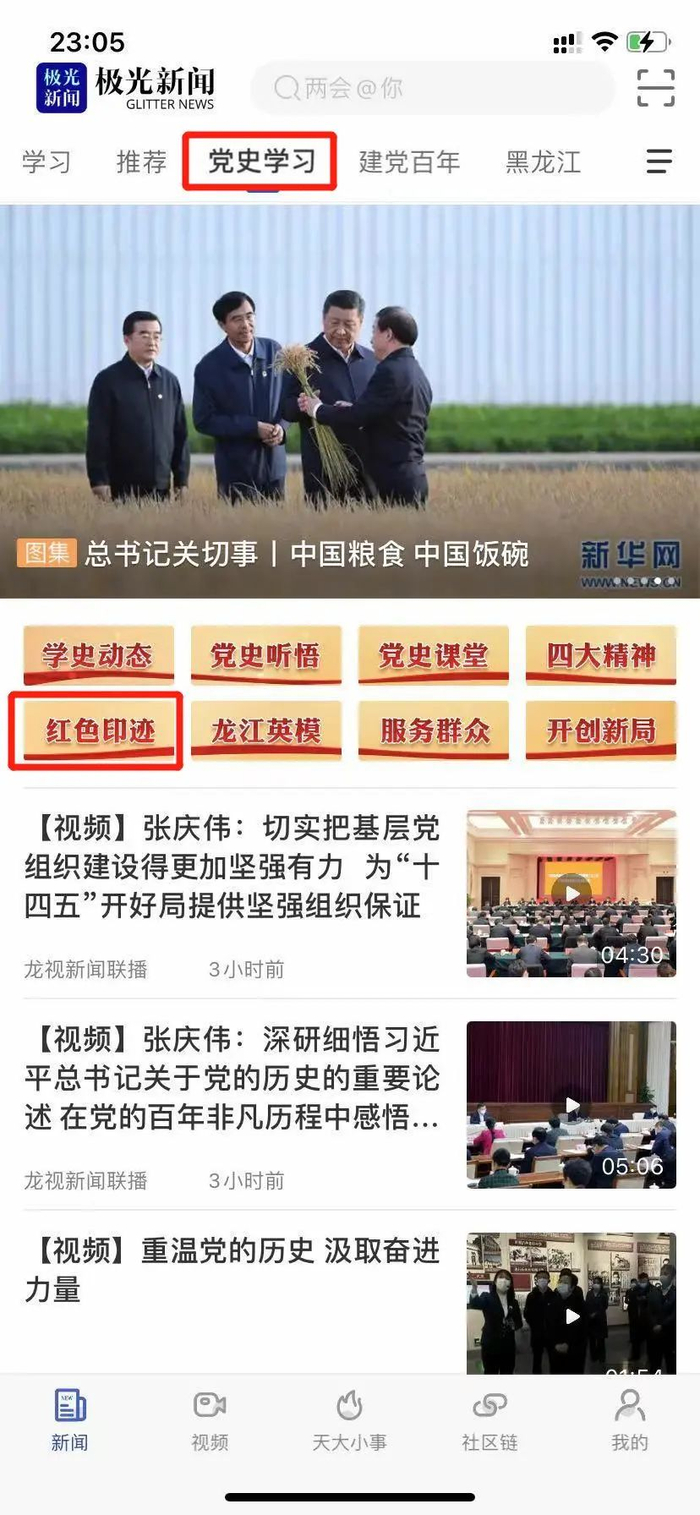The image size is (700, 1515).
Task: Open the 红色印迹 section
Action: coord(97,731)
